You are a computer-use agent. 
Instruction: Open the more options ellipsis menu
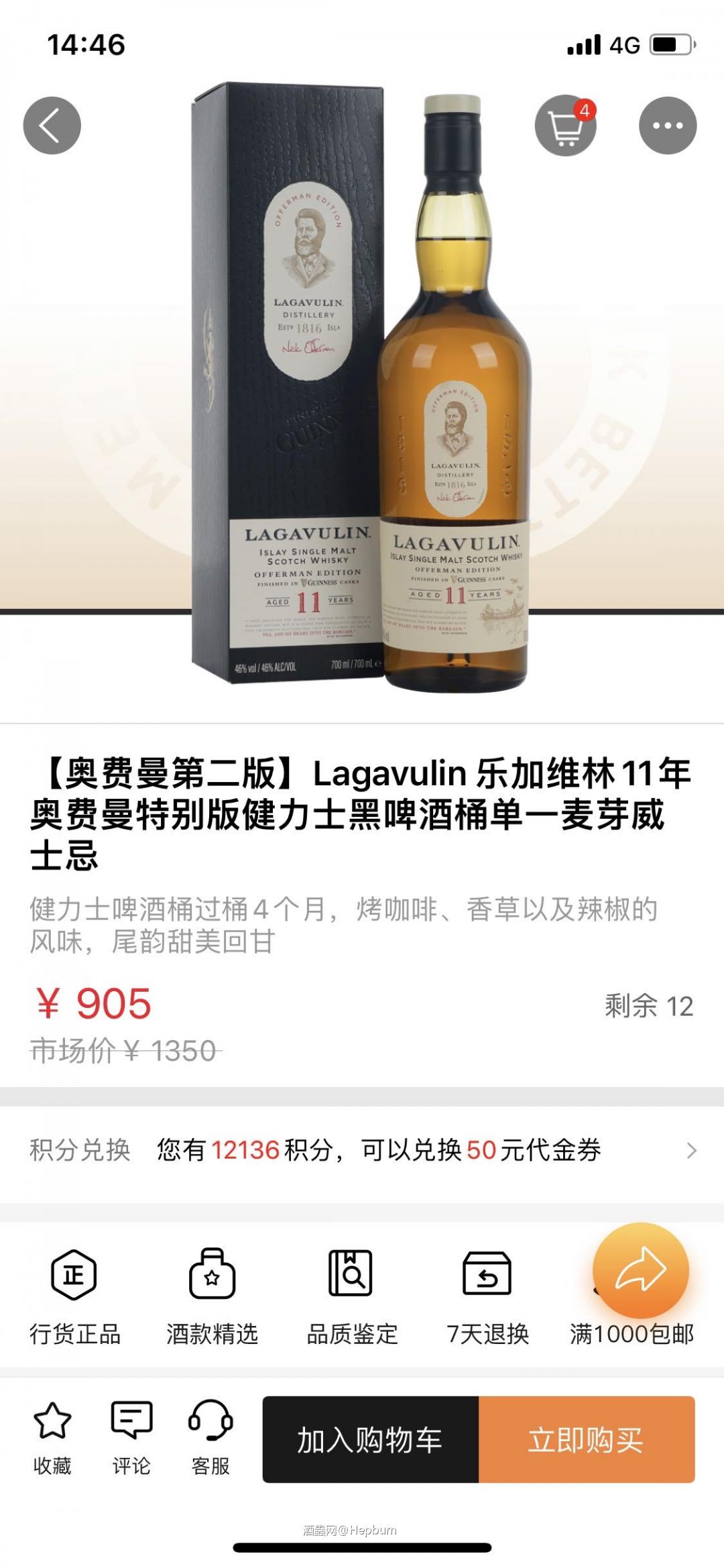tap(672, 126)
